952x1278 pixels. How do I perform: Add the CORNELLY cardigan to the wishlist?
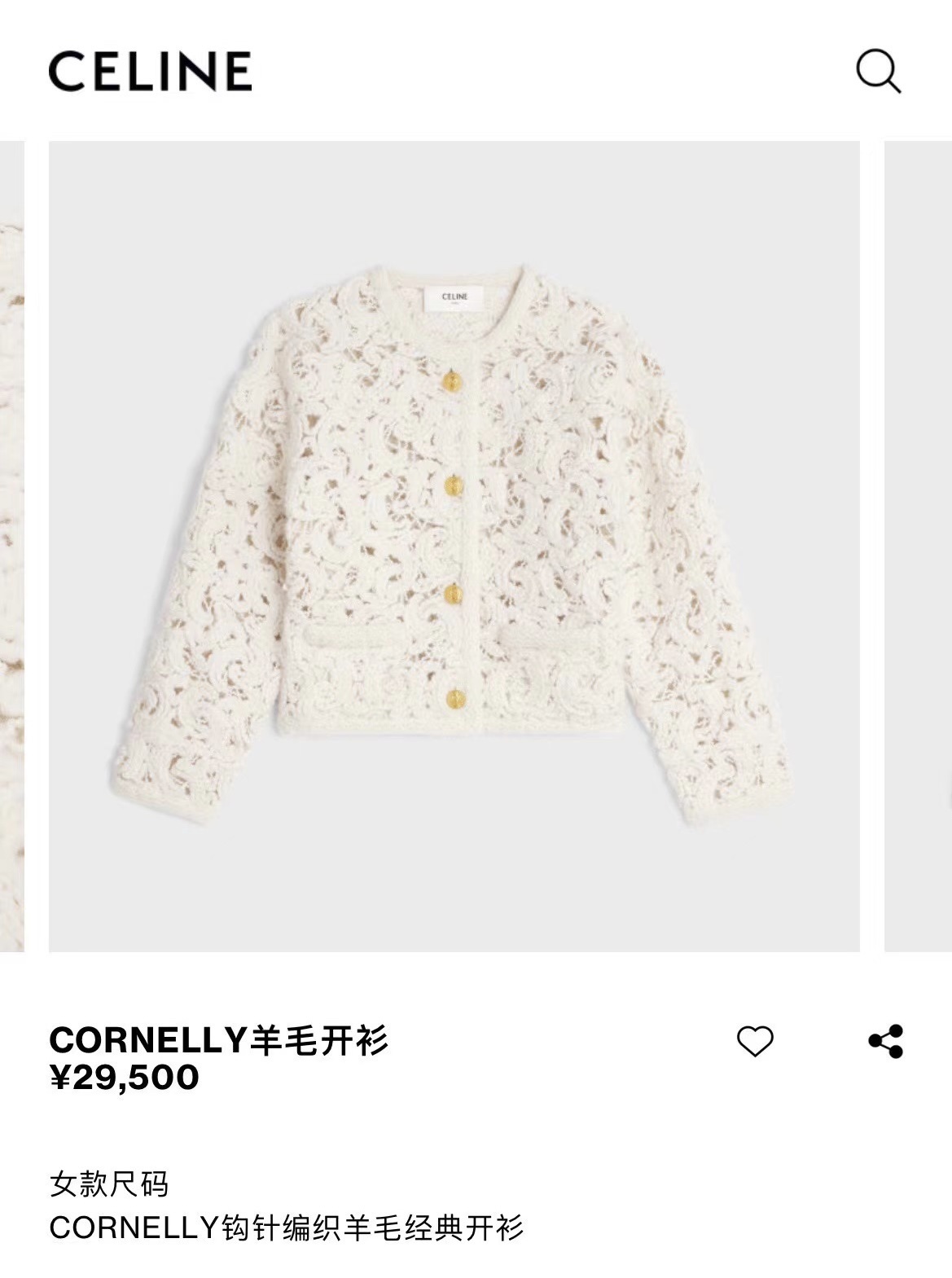click(x=754, y=1041)
